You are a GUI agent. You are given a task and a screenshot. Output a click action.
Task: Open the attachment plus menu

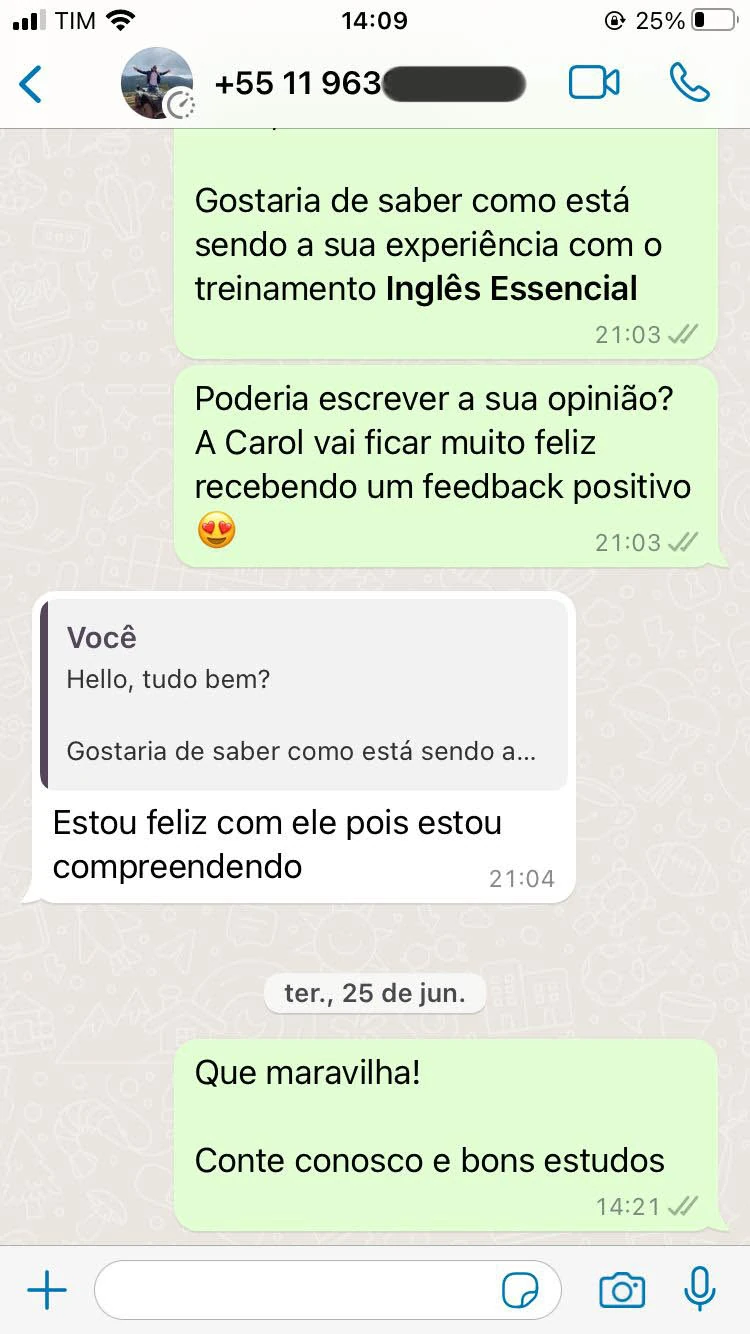click(47, 1291)
